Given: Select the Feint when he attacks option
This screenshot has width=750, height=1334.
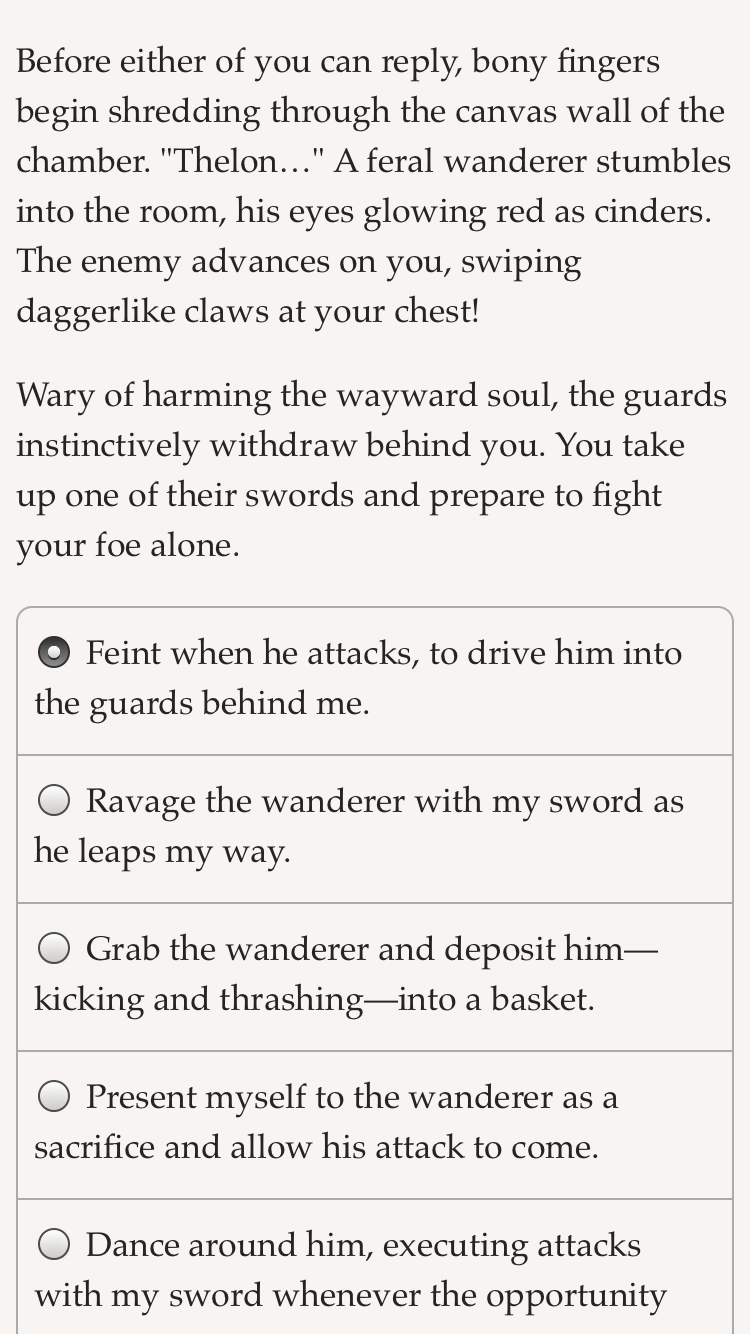Looking at the screenshot, I should (x=375, y=681).
